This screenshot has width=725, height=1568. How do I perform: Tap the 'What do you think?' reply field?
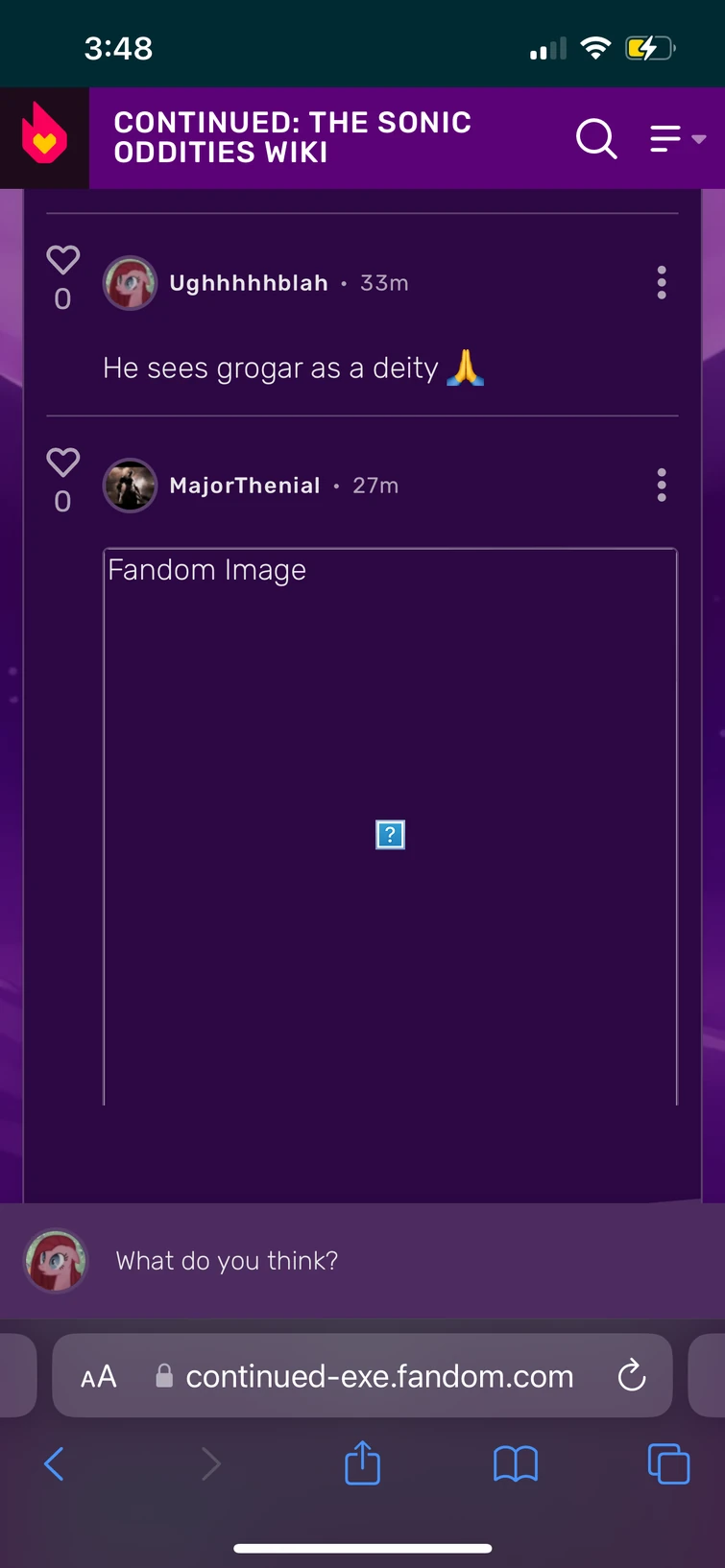pos(227,1261)
